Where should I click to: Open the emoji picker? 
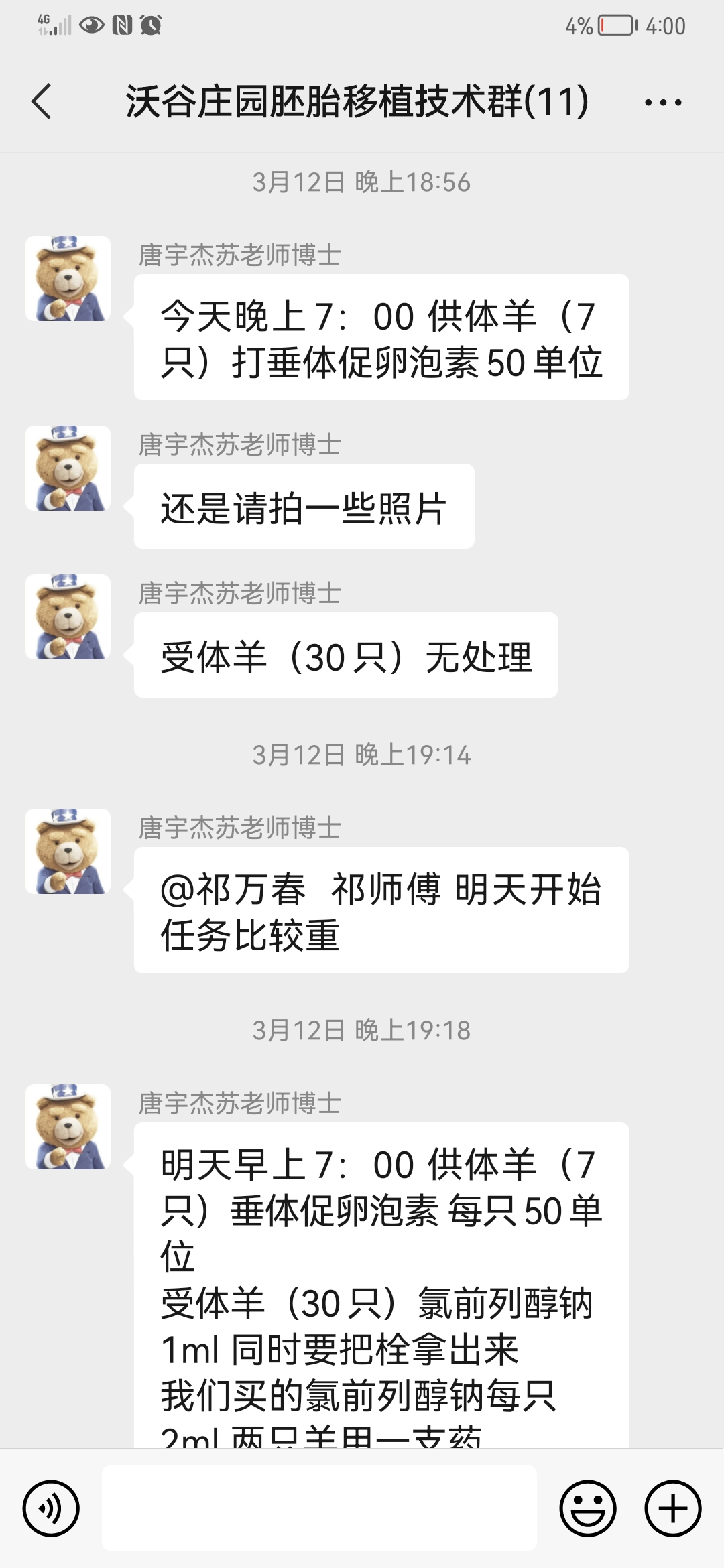(588, 1508)
